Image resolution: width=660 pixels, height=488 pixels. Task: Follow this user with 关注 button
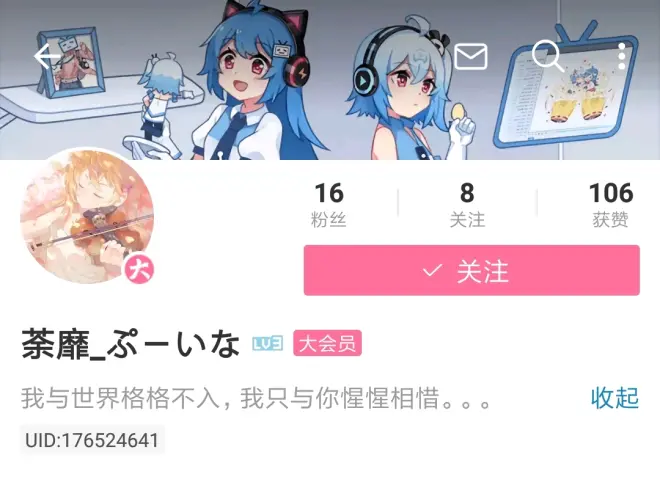(x=471, y=271)
